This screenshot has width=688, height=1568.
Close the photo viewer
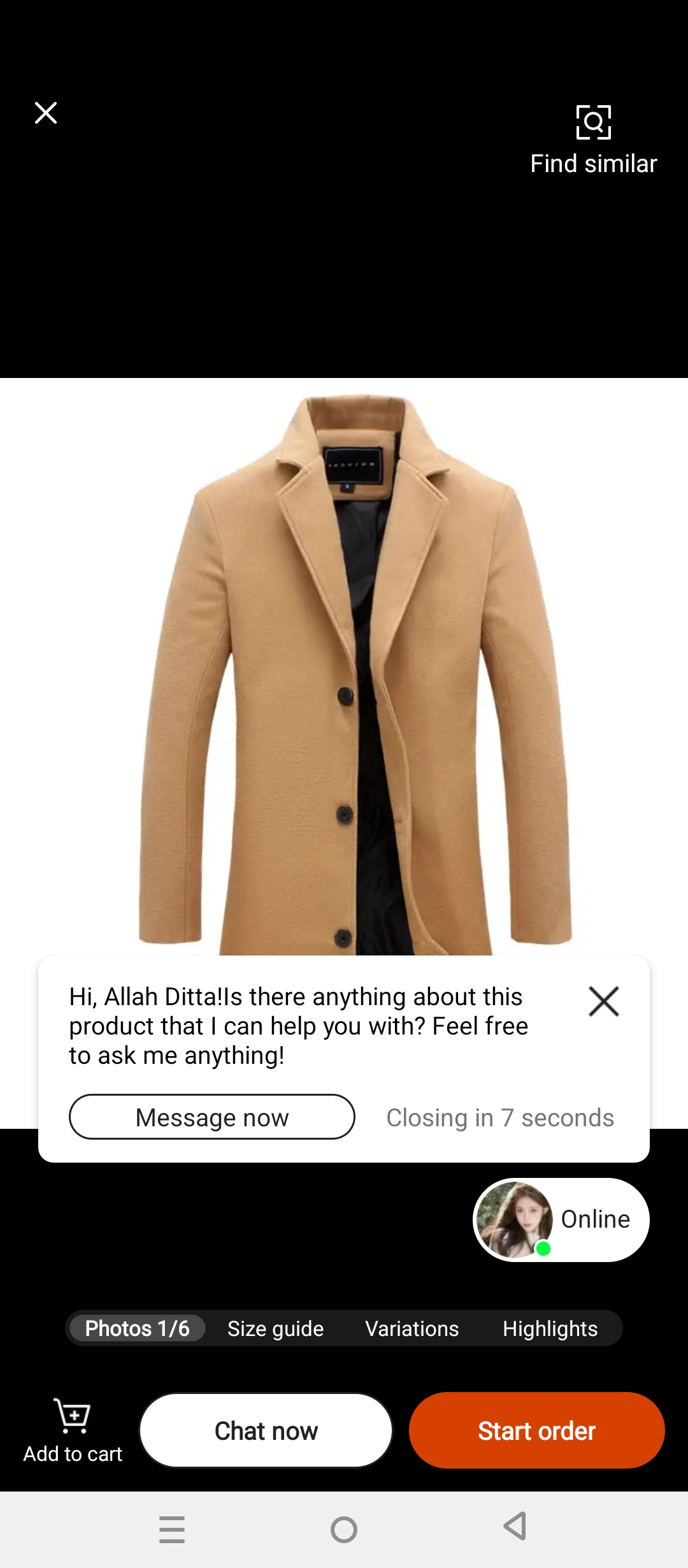pyautogui.click(x=46, y=113)
